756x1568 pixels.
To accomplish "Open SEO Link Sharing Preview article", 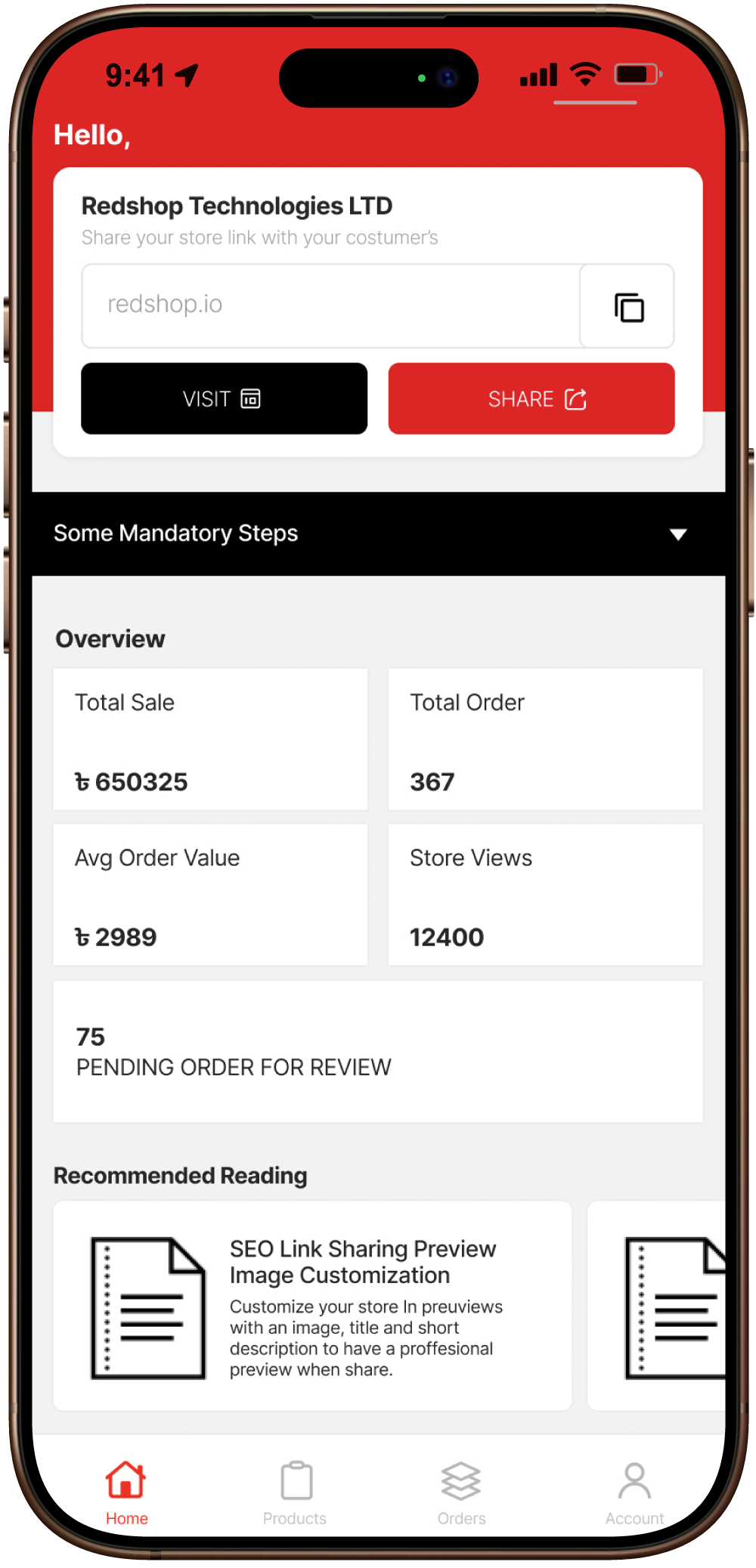I will coord(312,1306).
